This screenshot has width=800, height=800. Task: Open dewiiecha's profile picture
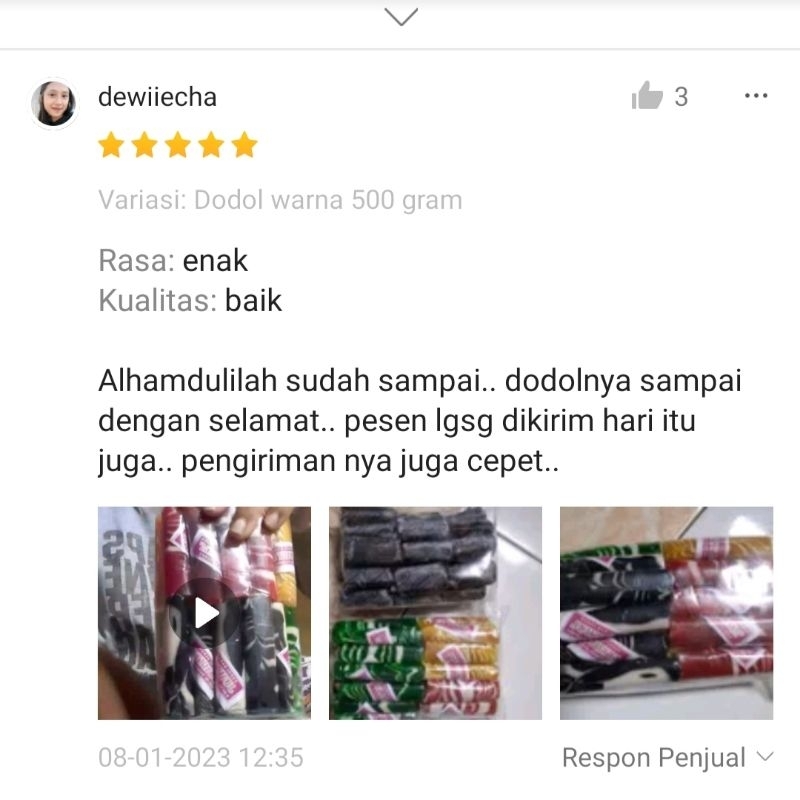[x=54, y=103]
